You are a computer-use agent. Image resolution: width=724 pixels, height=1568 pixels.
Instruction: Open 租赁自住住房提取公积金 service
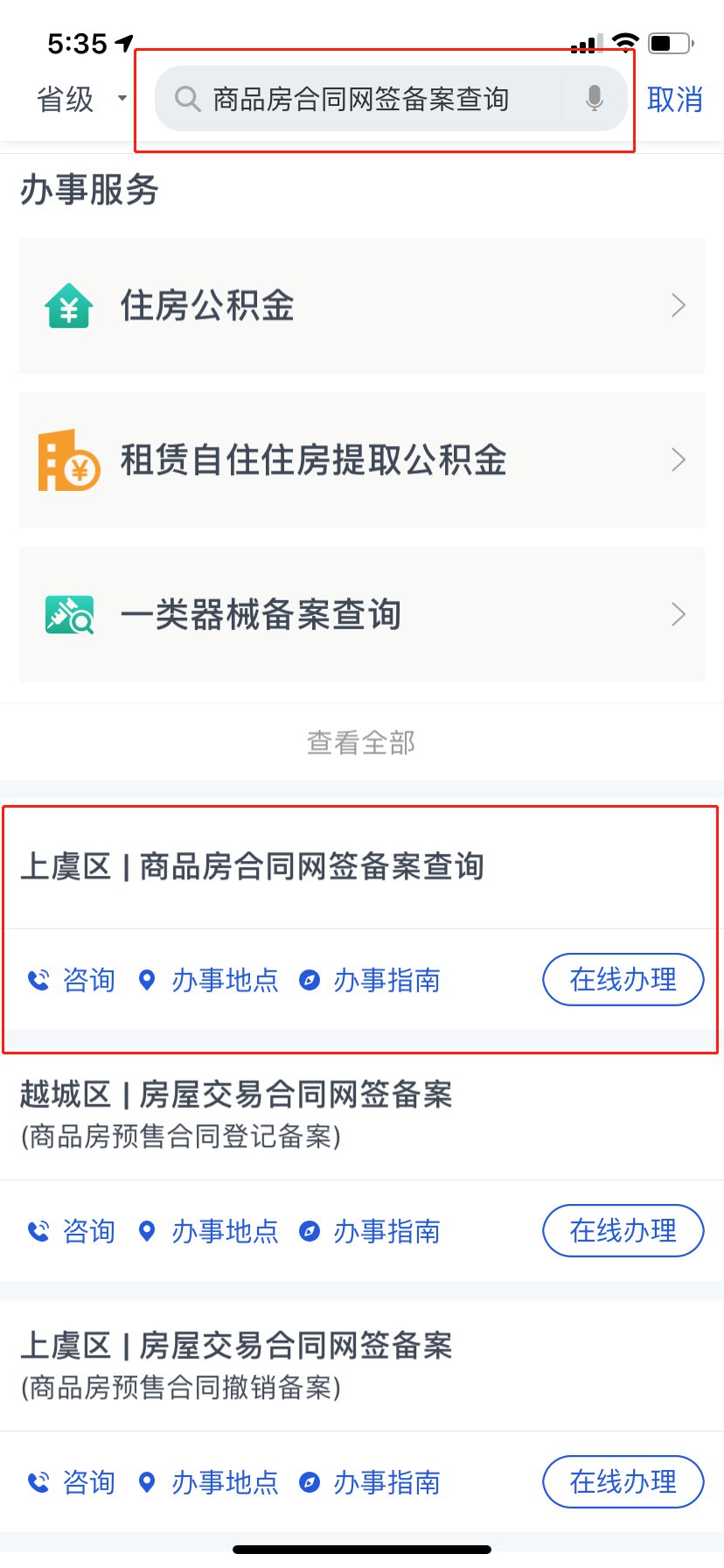point(361,459)
